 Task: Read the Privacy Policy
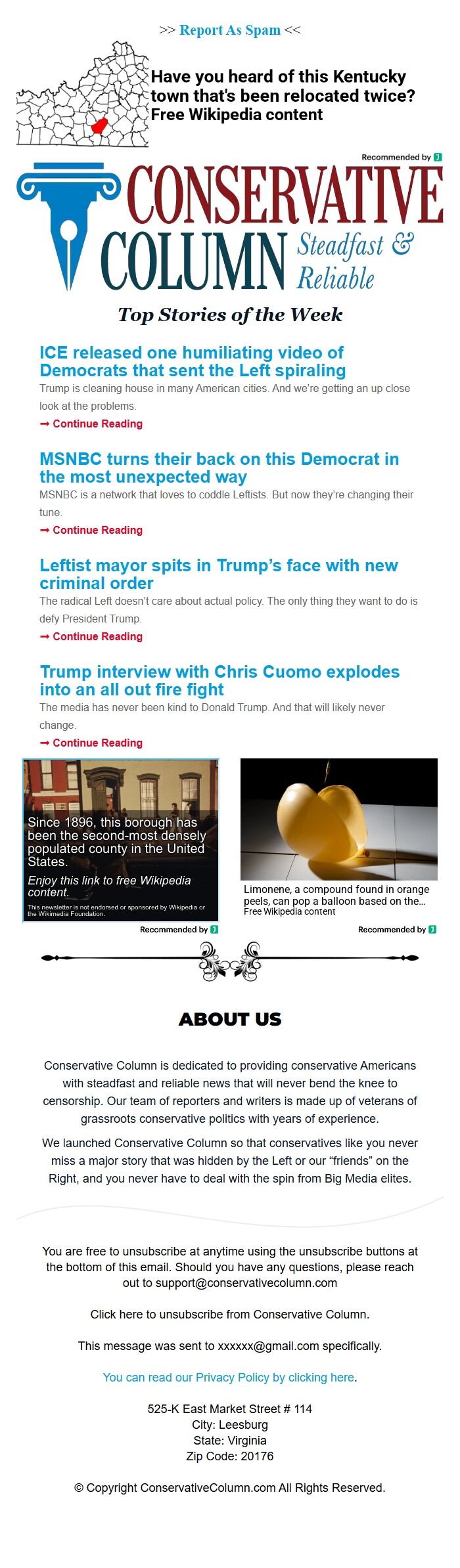pyautogui.click(x=229, y=1378)
